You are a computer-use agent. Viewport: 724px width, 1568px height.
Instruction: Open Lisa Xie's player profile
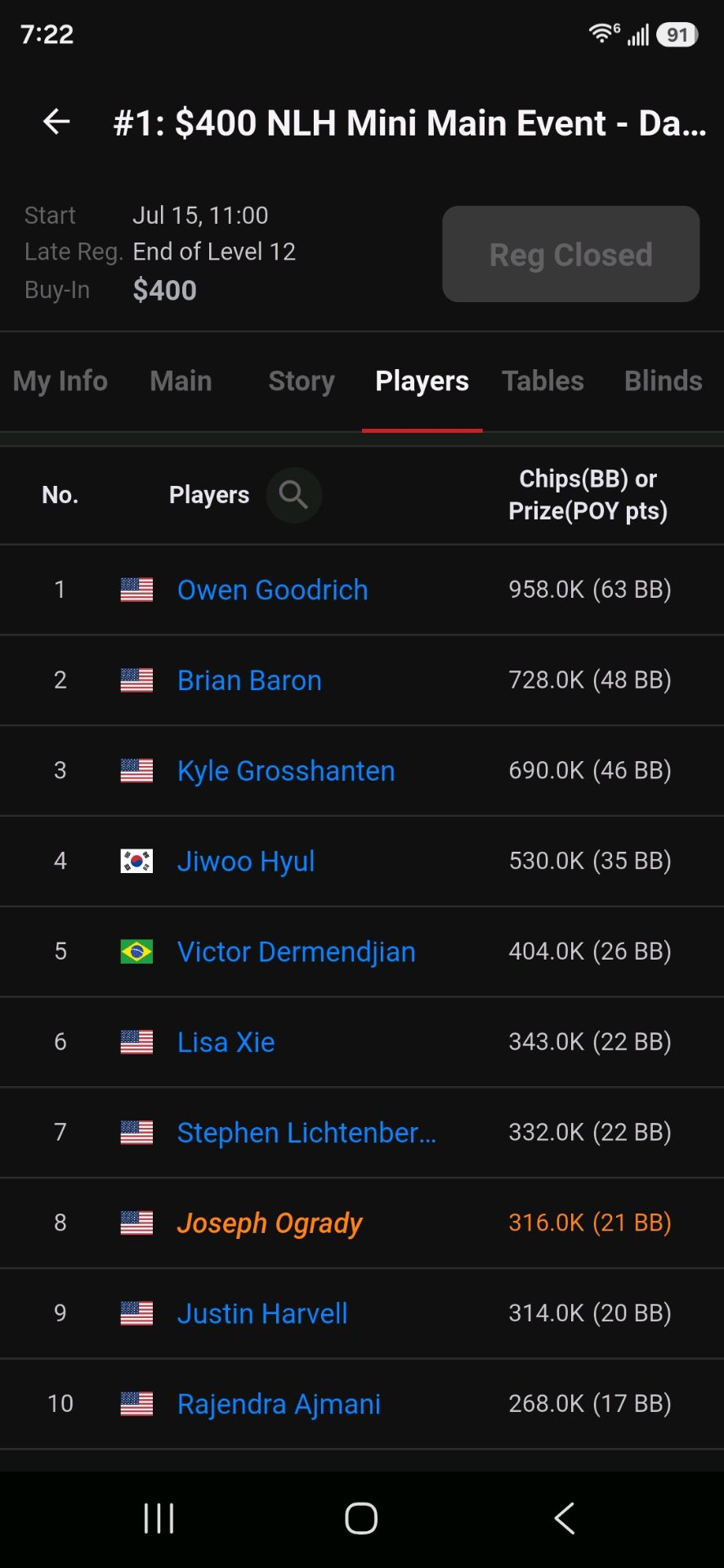click(226, 1042)
